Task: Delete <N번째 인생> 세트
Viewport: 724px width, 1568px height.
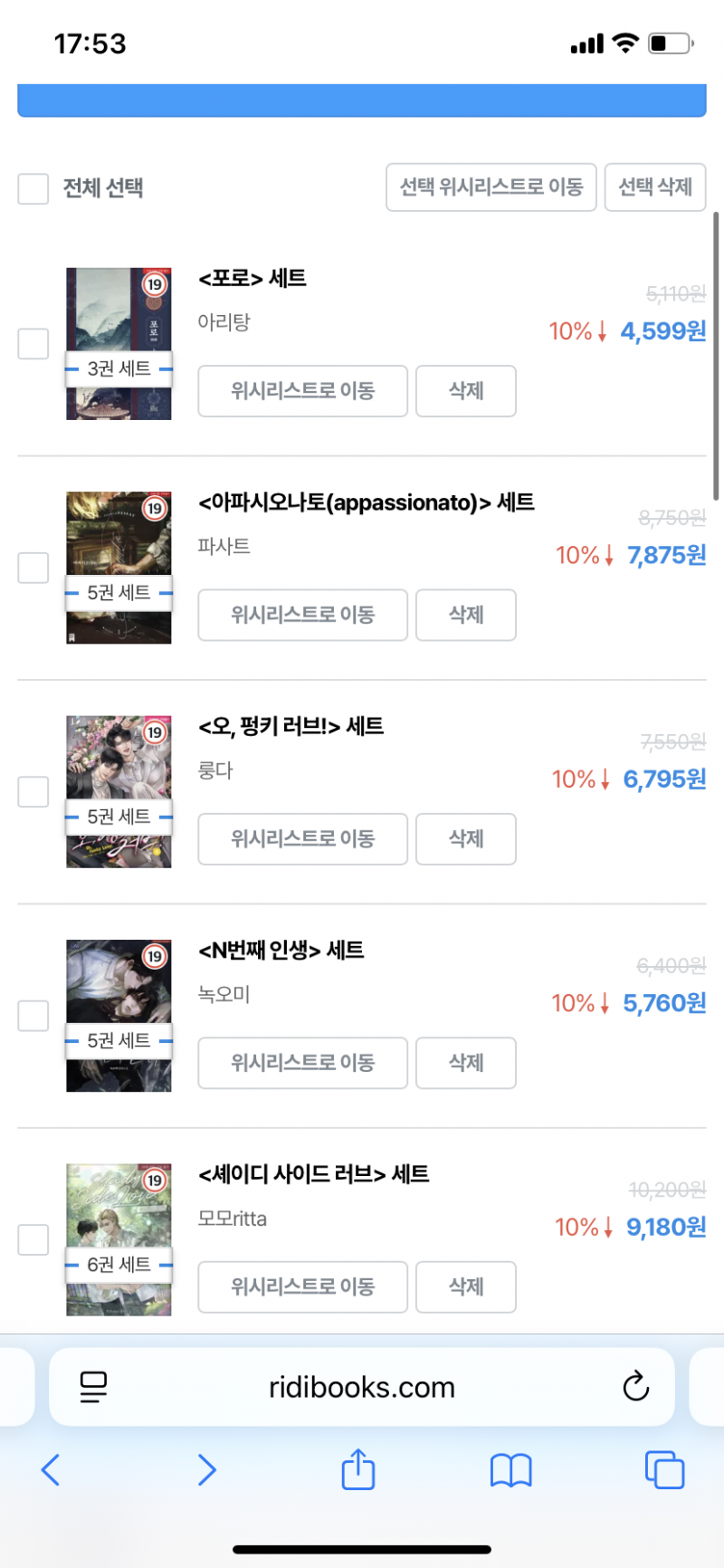Action: click(x=466, y=1063)
